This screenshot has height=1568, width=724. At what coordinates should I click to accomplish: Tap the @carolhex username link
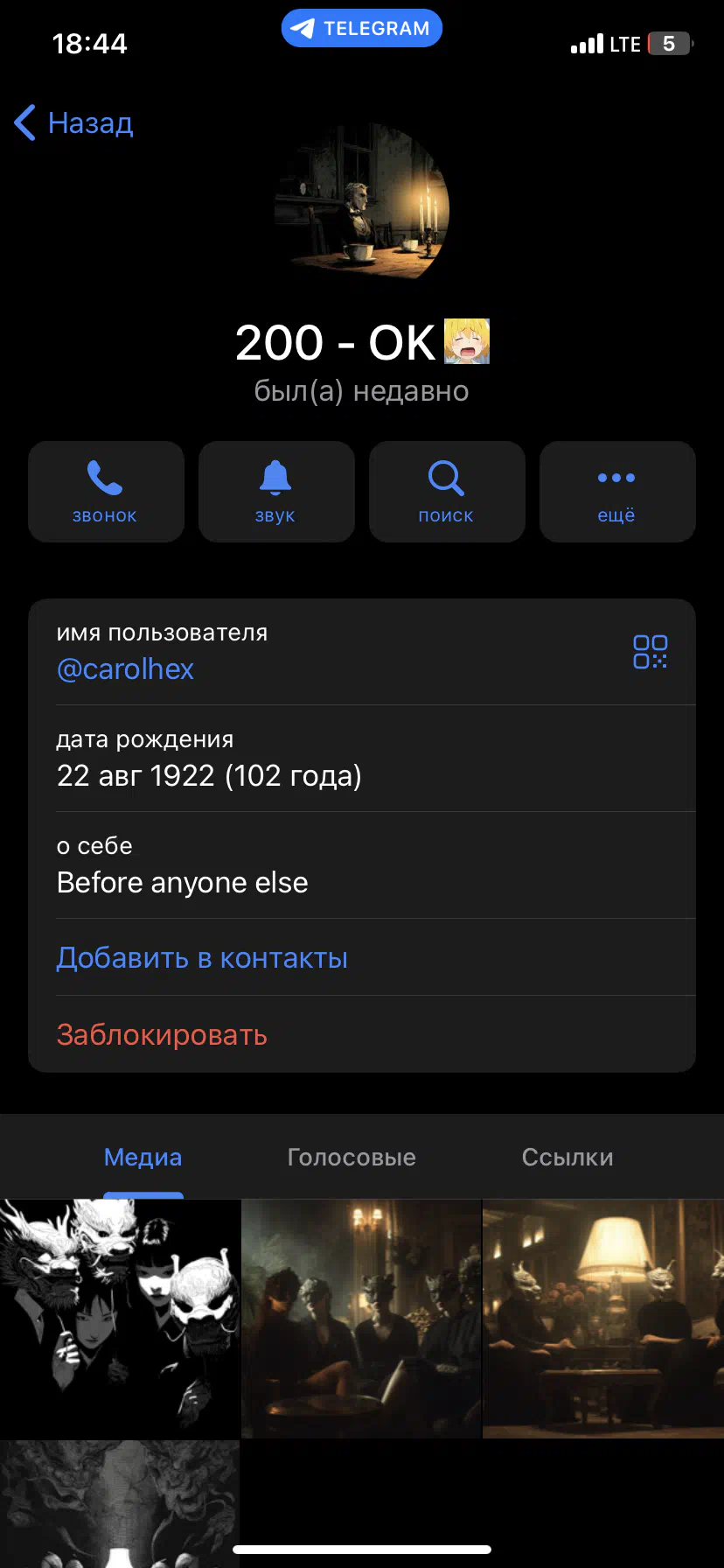click(125, 669)
